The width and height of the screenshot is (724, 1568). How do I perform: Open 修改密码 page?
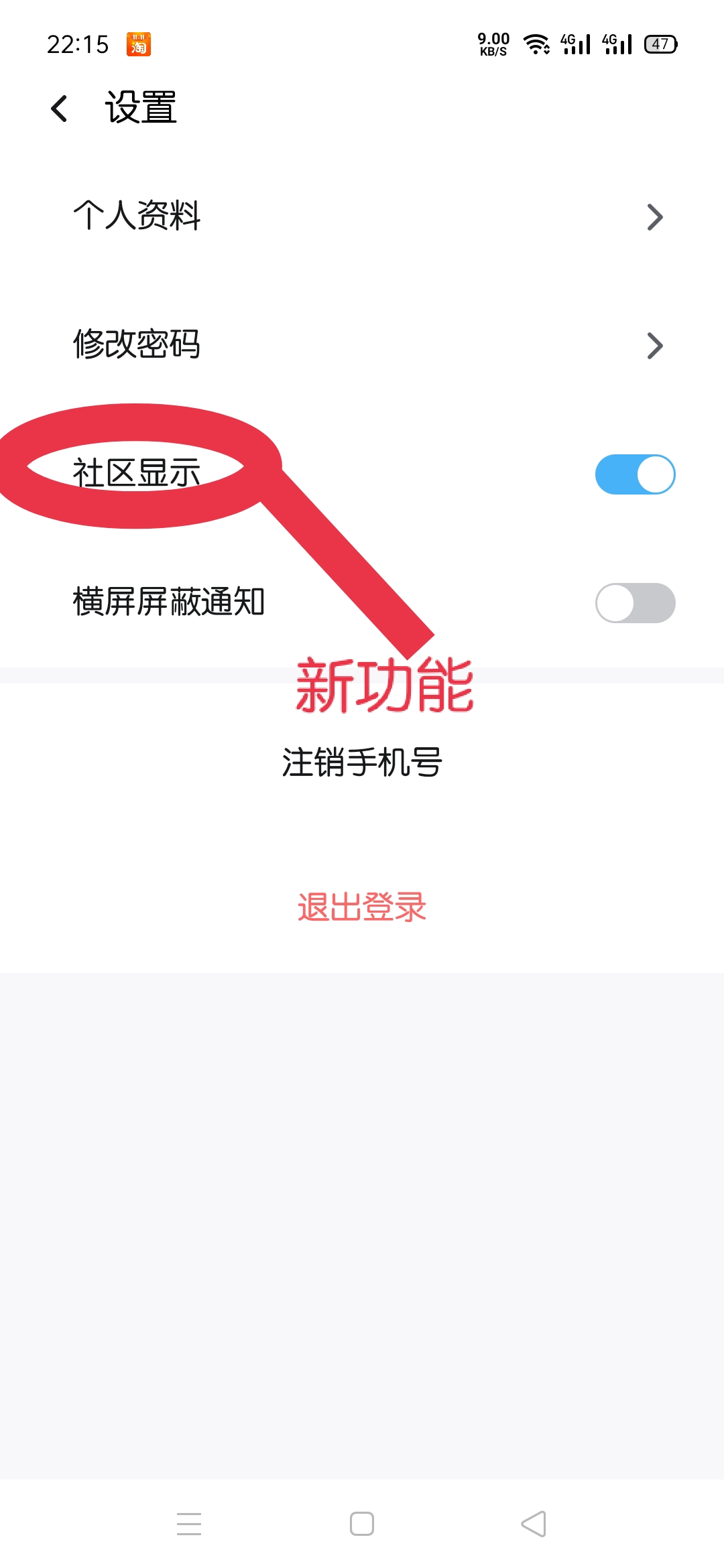point(362,345)
